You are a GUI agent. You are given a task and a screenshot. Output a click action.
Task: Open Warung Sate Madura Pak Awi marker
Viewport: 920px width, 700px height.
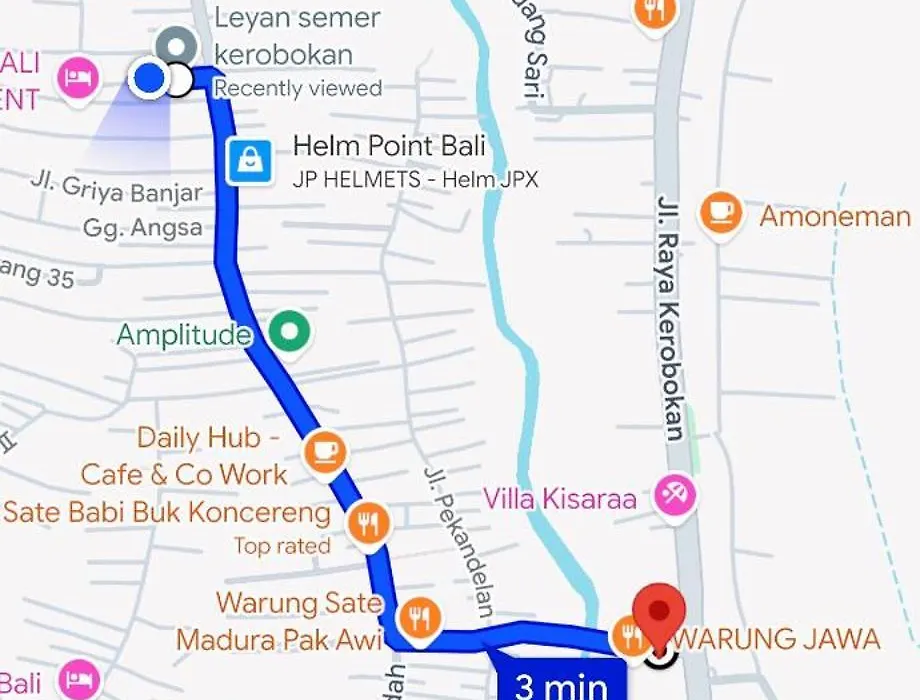[x=419, y=616]
